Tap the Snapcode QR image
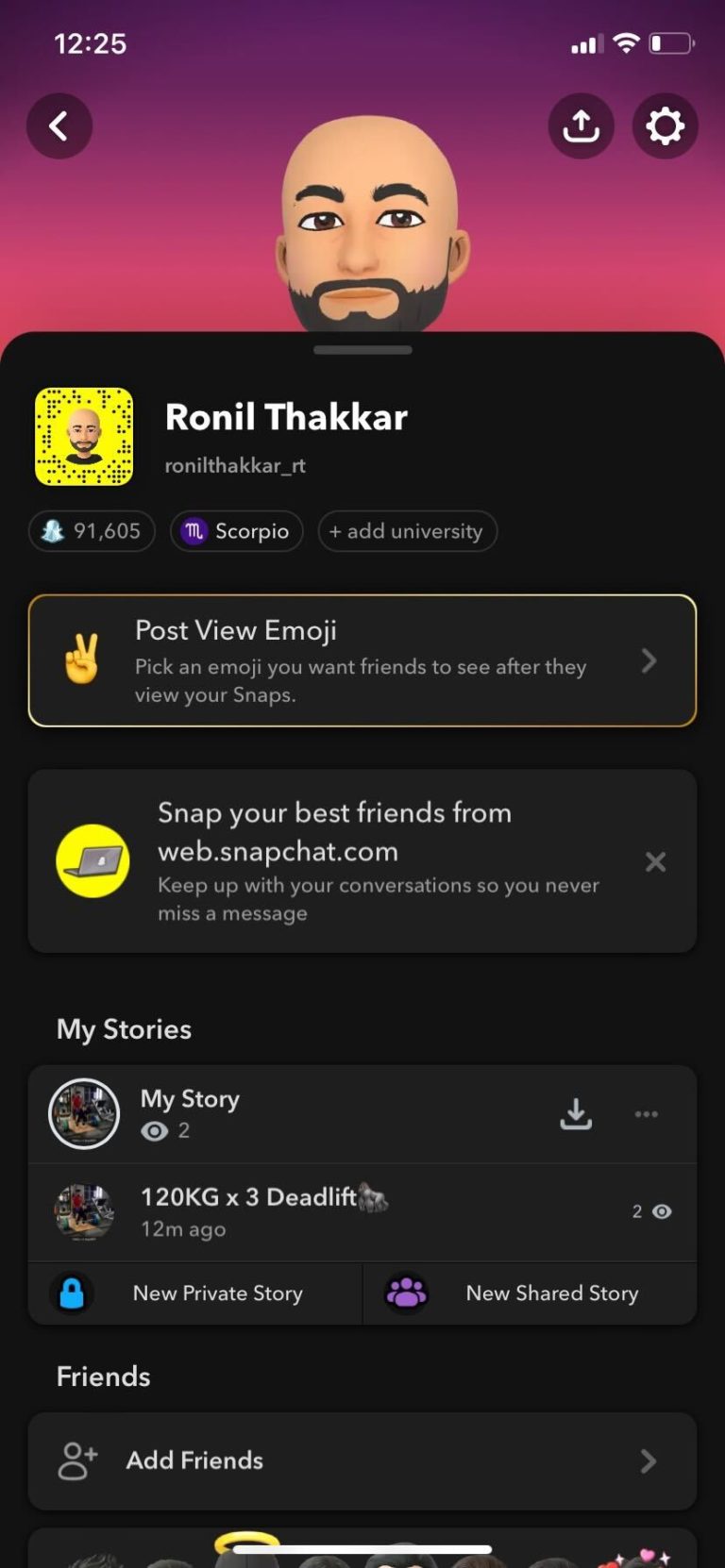Screen dimensions: 725x1568 (x=85, y=436)
